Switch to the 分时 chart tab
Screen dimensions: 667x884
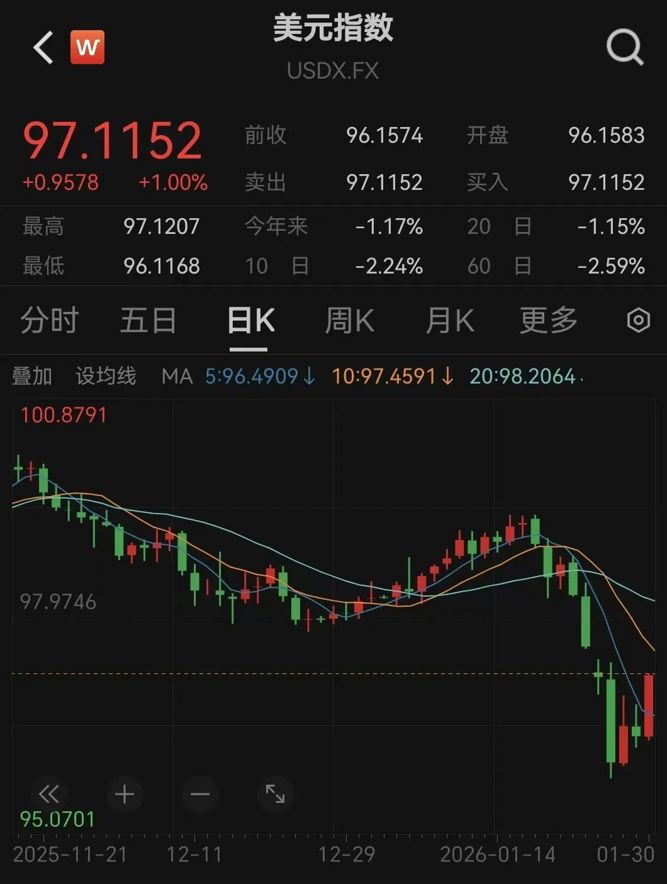click(x=49, y=320)
